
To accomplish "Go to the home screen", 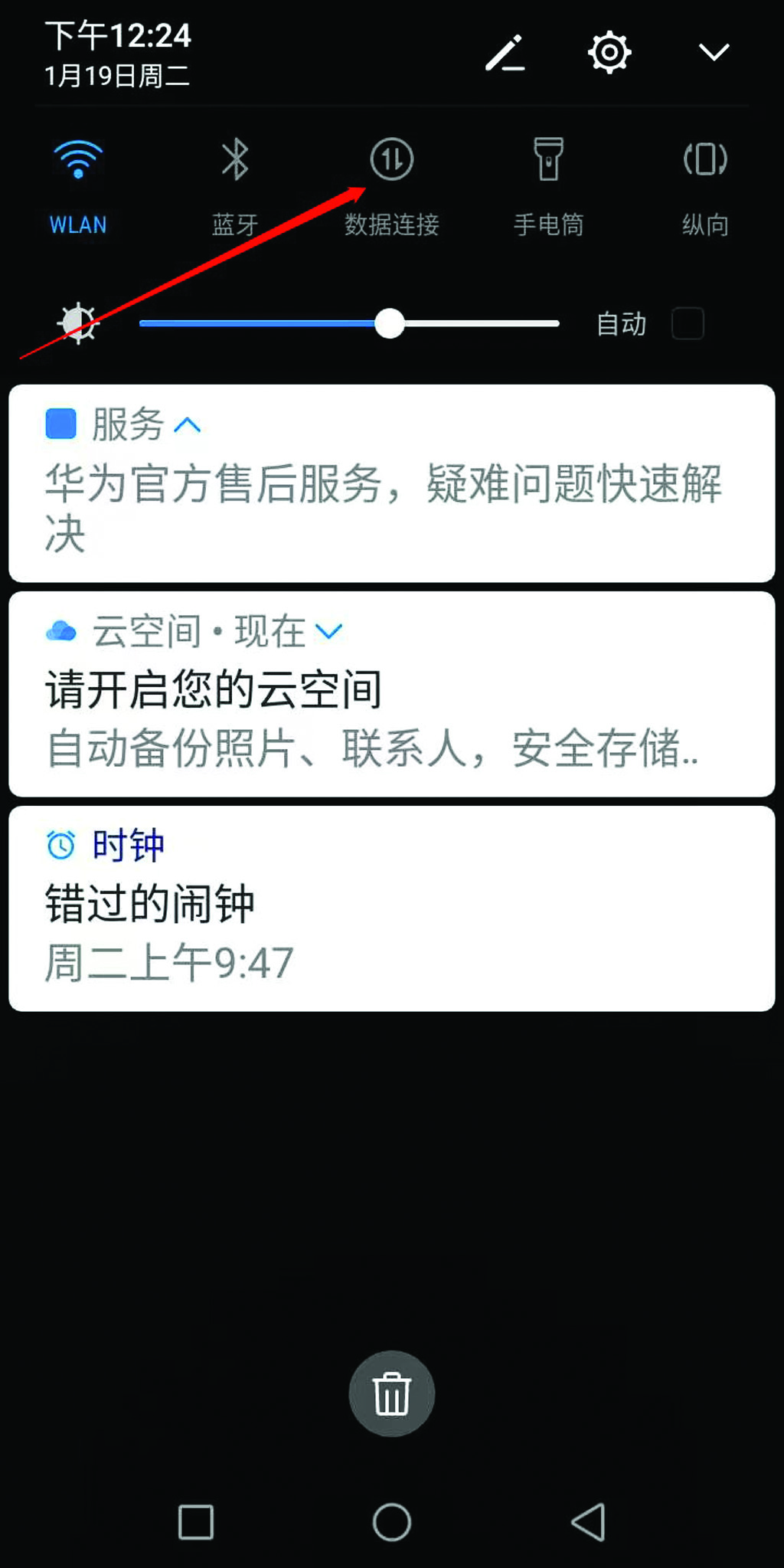I will click(x=392, y=1521).
